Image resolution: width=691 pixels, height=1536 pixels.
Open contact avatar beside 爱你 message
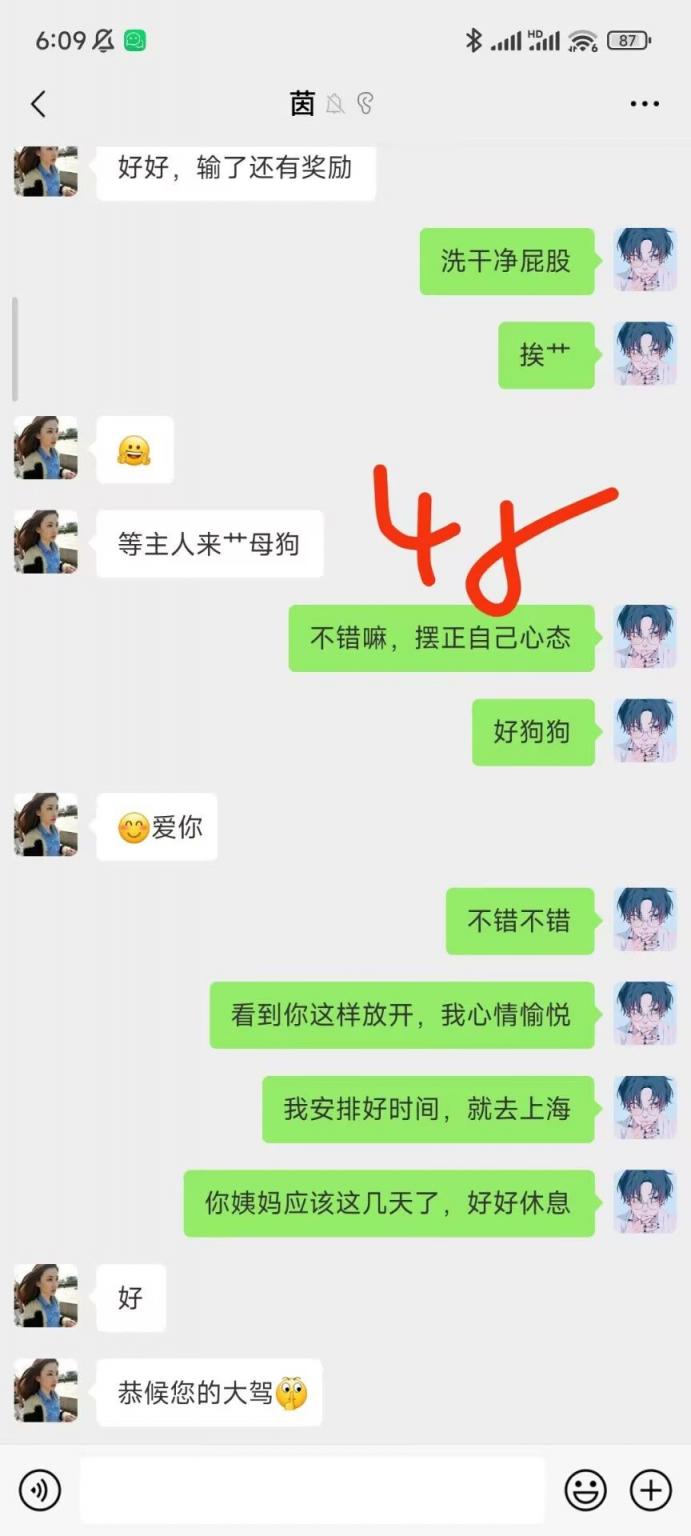point(46,826)
